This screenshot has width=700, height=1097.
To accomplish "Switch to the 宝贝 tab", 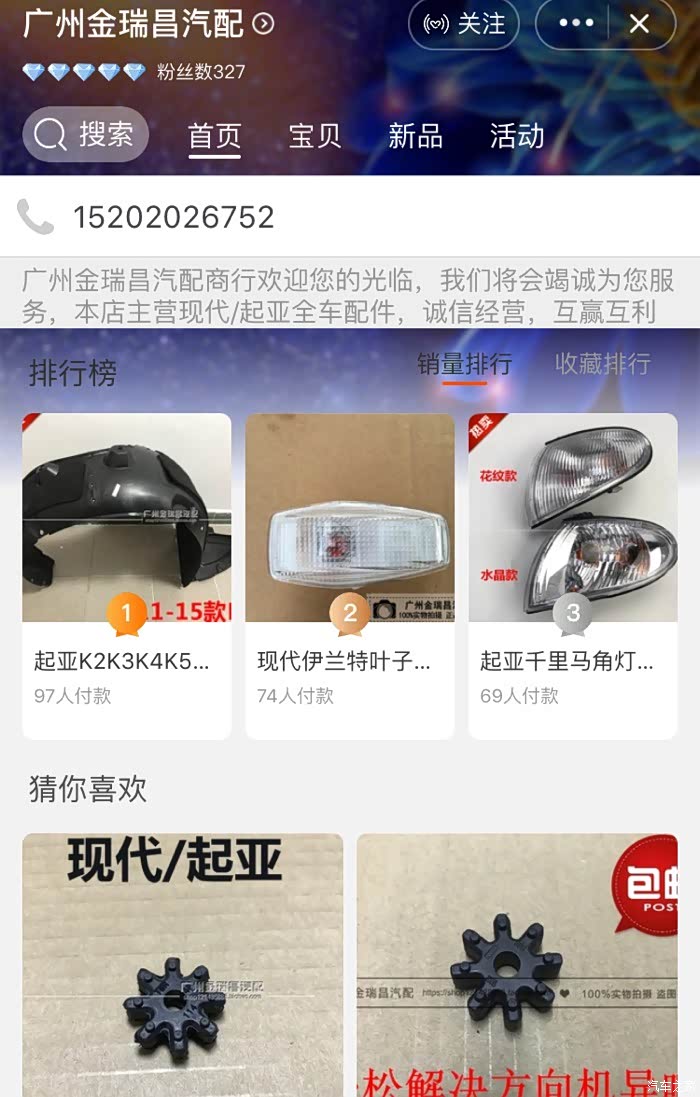I will click(315, 136).
